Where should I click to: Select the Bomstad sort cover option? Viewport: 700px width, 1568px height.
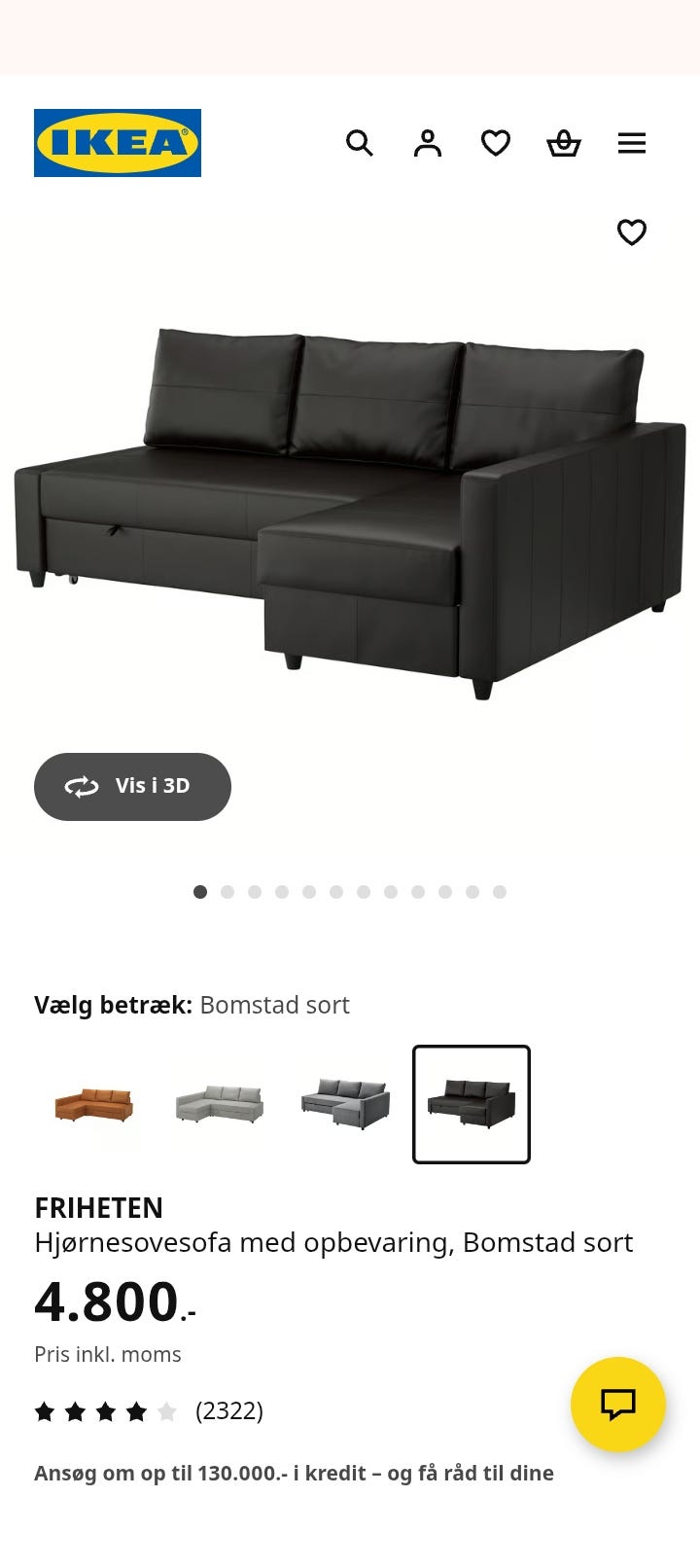click(x=471, y=1103)
